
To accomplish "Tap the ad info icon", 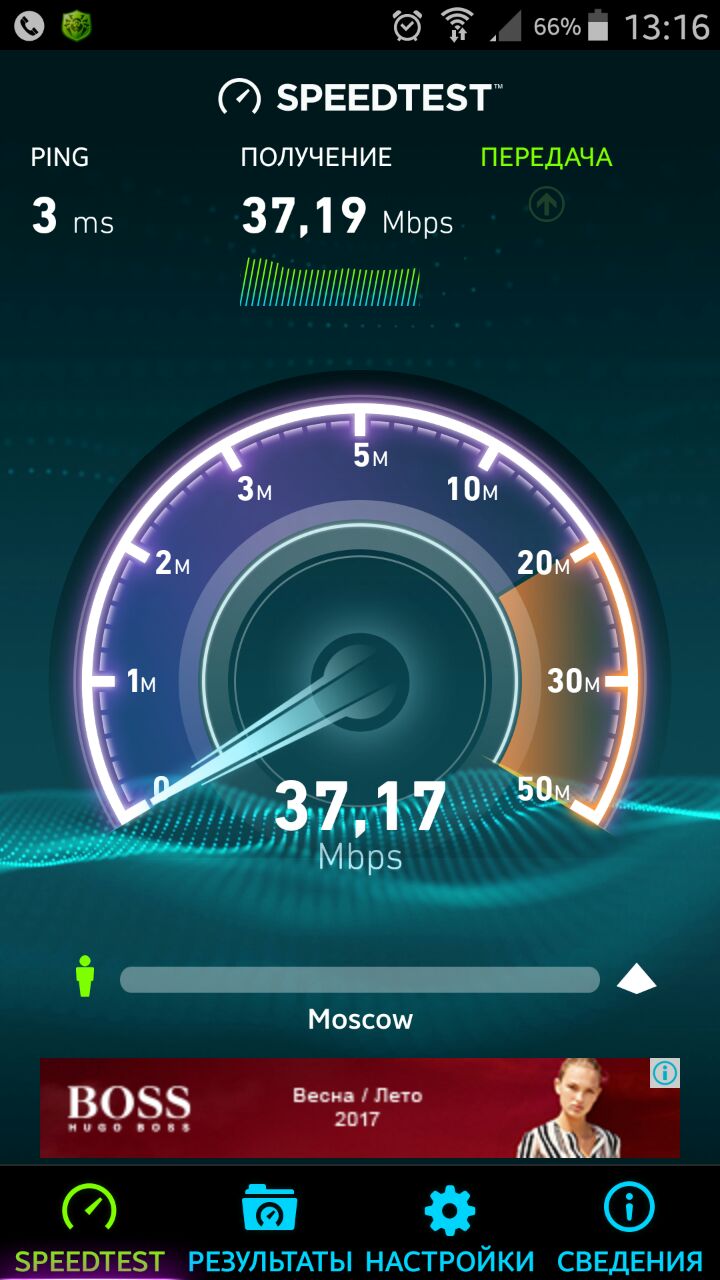I will (665, 1073).
